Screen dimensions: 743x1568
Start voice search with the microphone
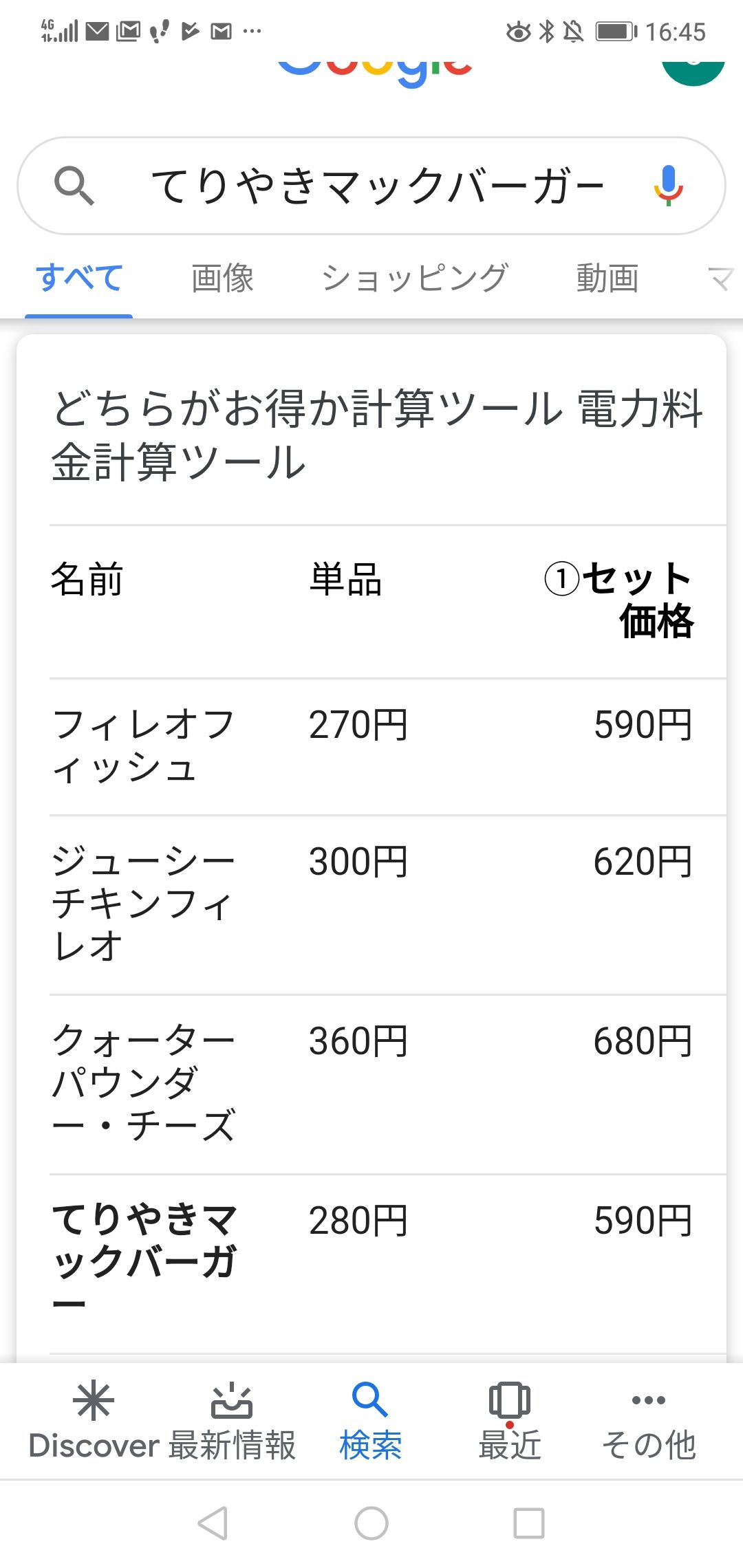tap(668, 186)
